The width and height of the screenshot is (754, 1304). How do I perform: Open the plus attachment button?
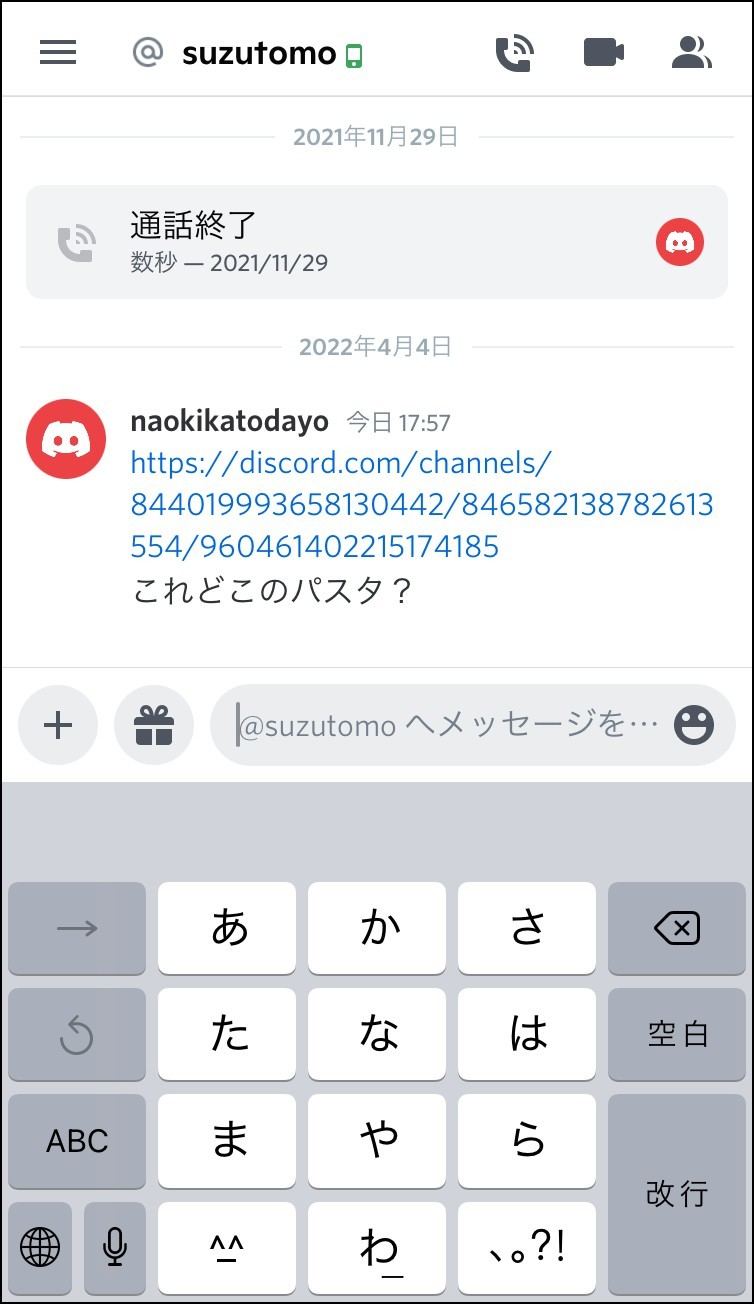coord(58,725)
